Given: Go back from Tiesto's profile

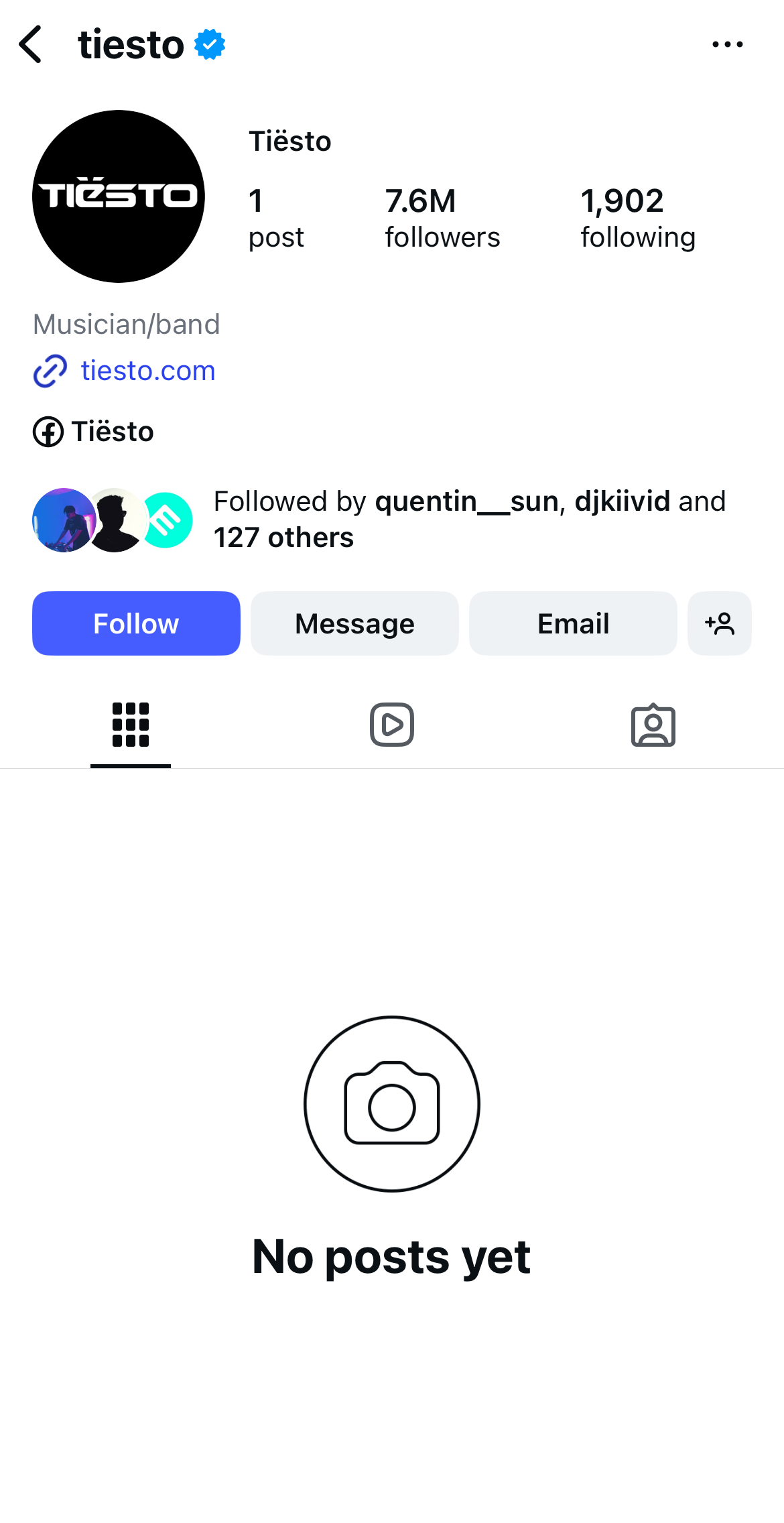Looking at the screenshot, I should [x=31, y=44].
